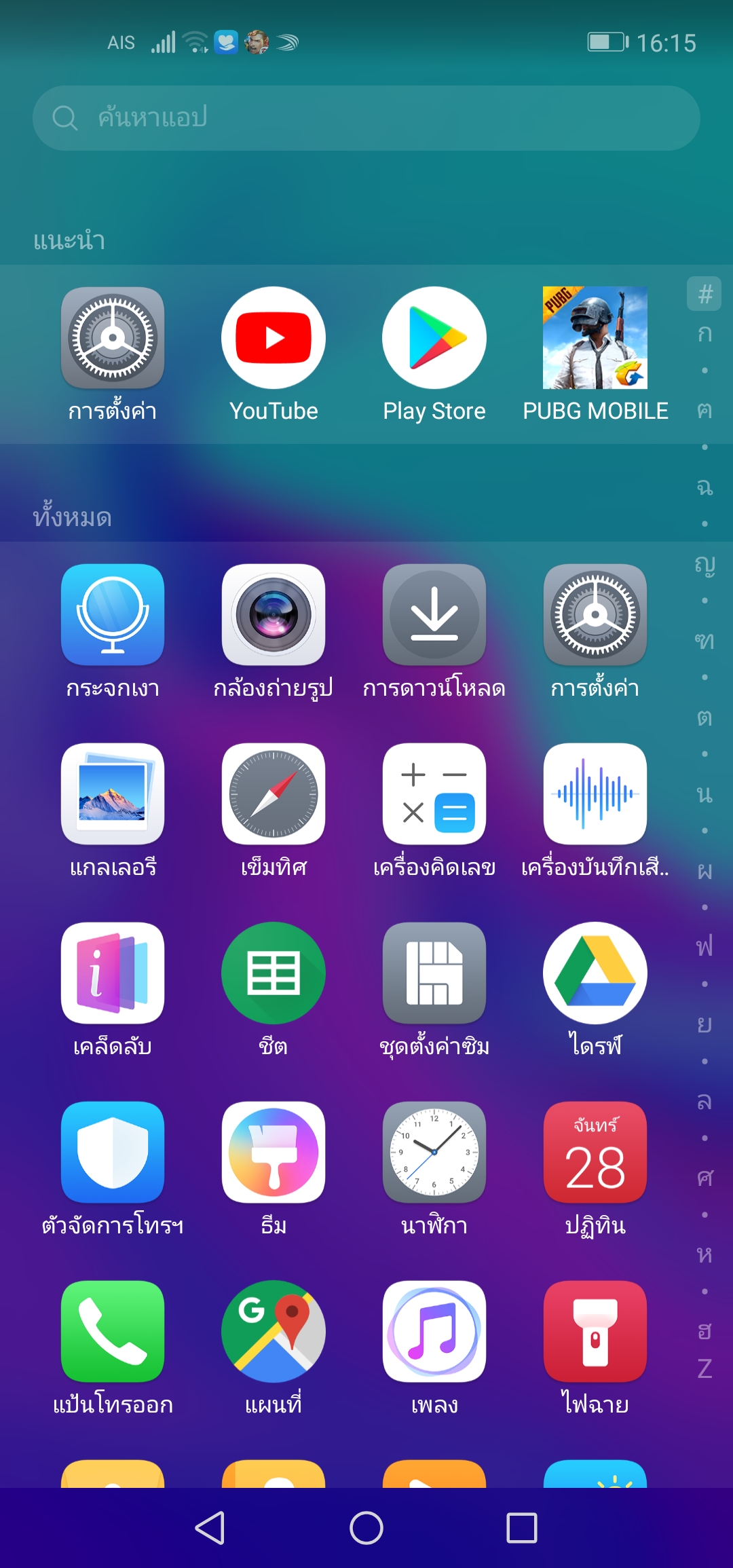Viewport: 733px width, 1568px height.
Task: Turn on the ไฟฉาย flashlight app
Action: tap(595, 1332)
